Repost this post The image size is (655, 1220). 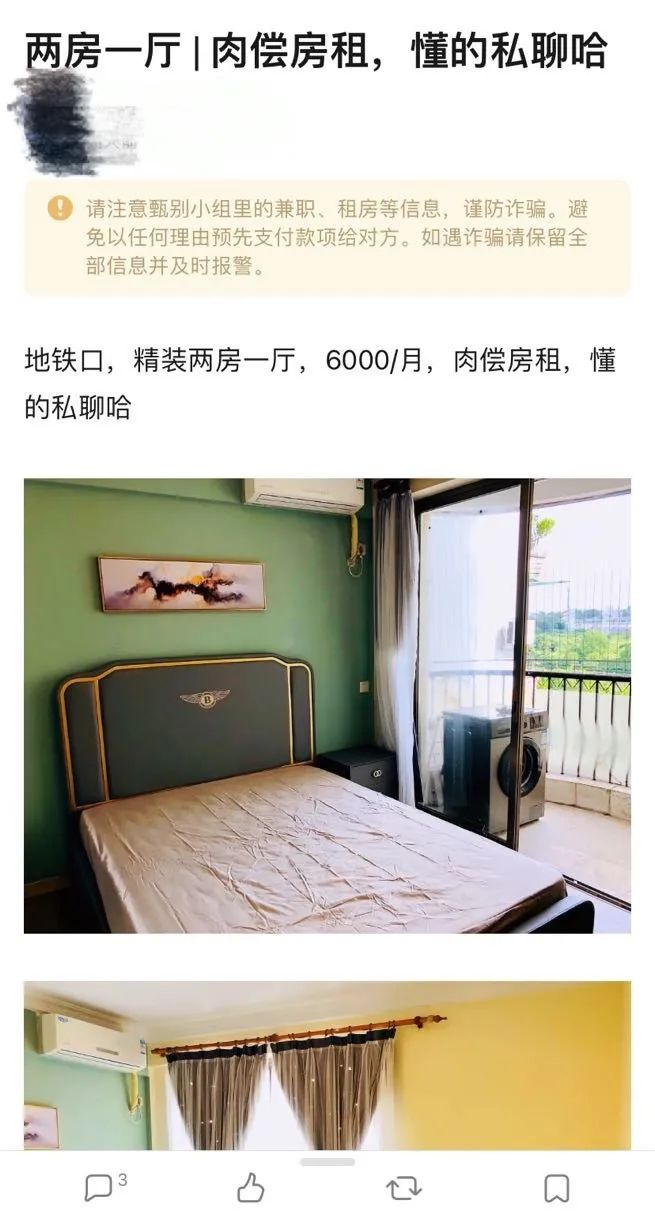pyautogui.click(x=403, y=1187)
